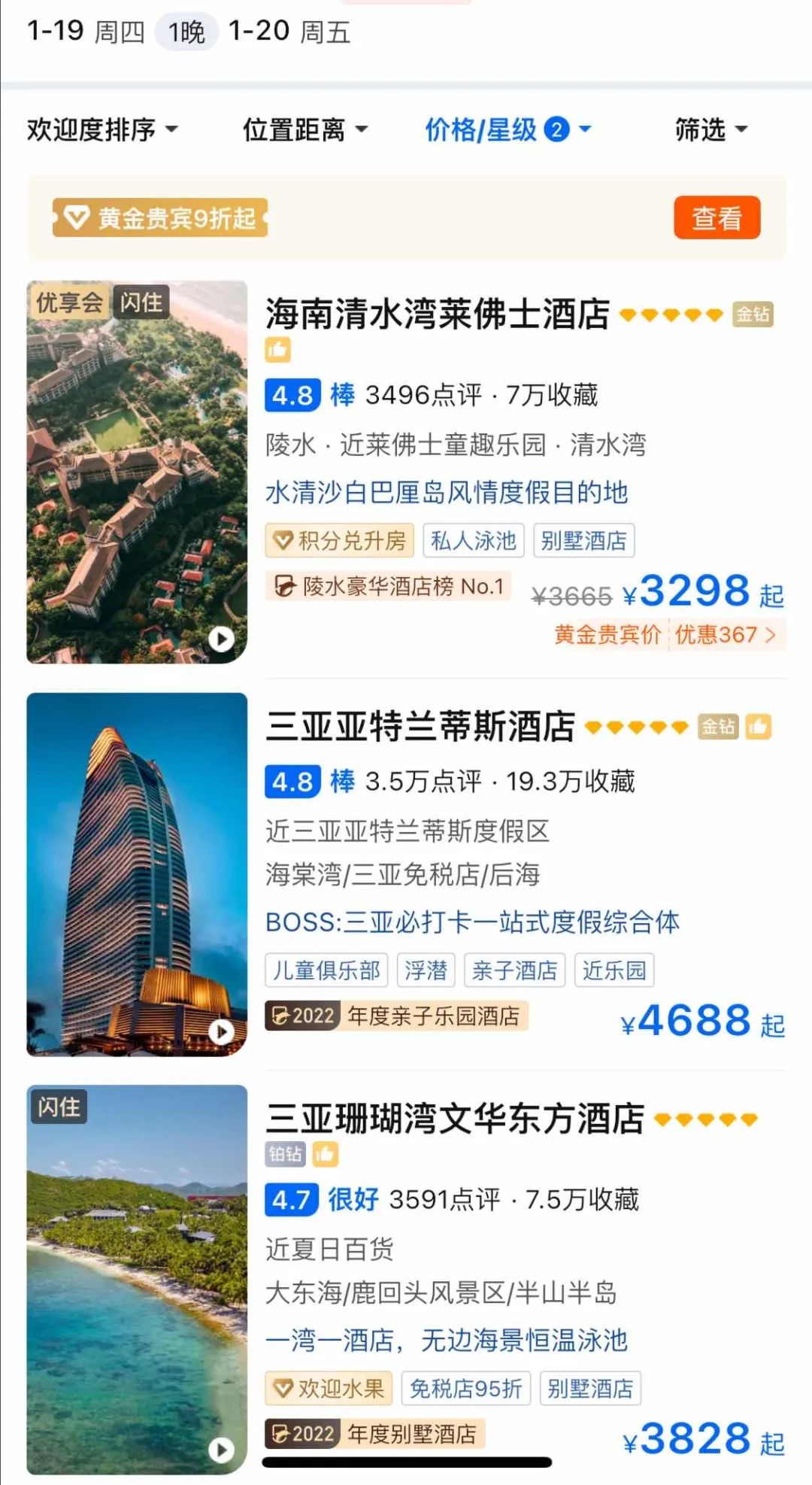The width and height of the screenshot is (812, 1485).
Task: Click the 铂钻 badge under 三亚珊瑚湾文华东方酒店
Action: point(284,1154)
